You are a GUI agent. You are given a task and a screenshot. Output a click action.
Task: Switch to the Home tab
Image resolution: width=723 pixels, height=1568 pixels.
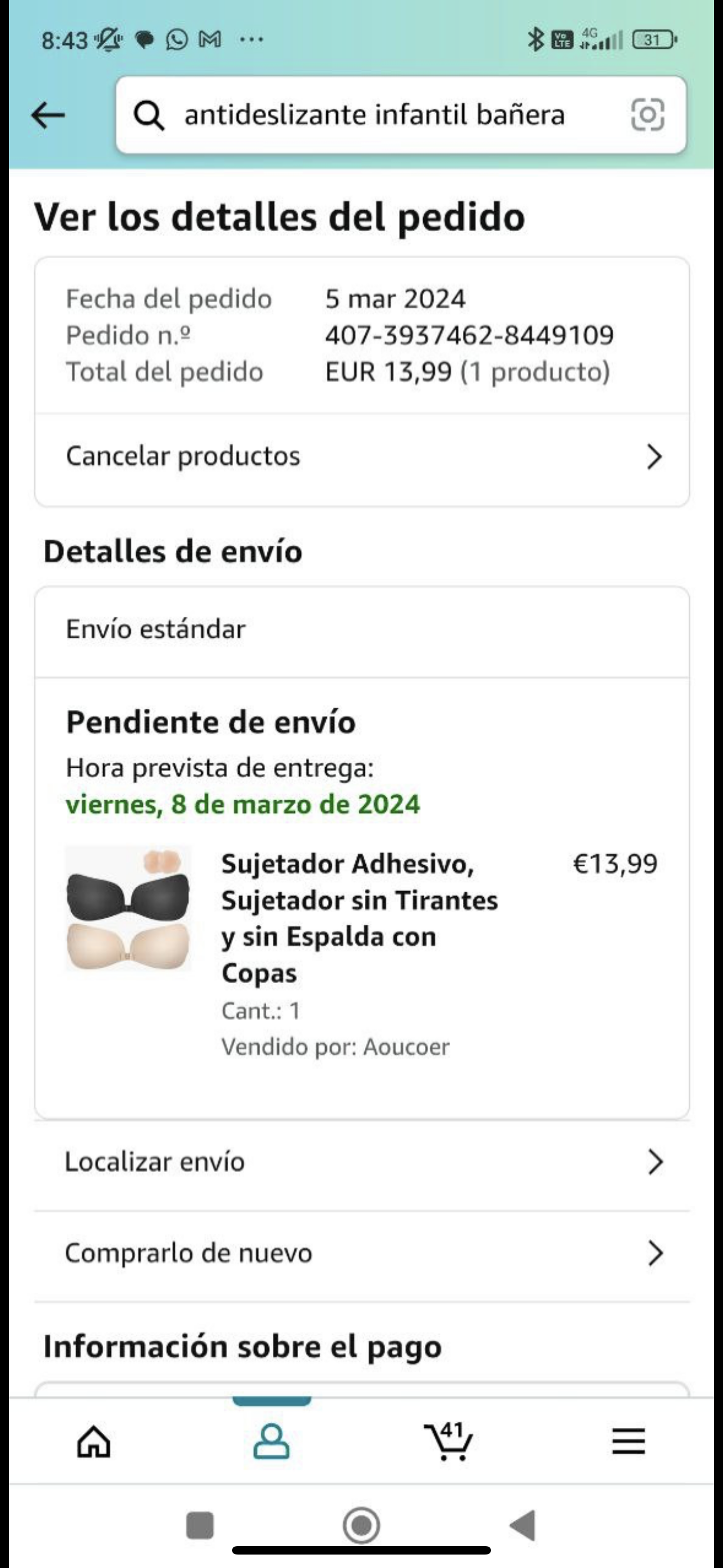coord(94,1441)
